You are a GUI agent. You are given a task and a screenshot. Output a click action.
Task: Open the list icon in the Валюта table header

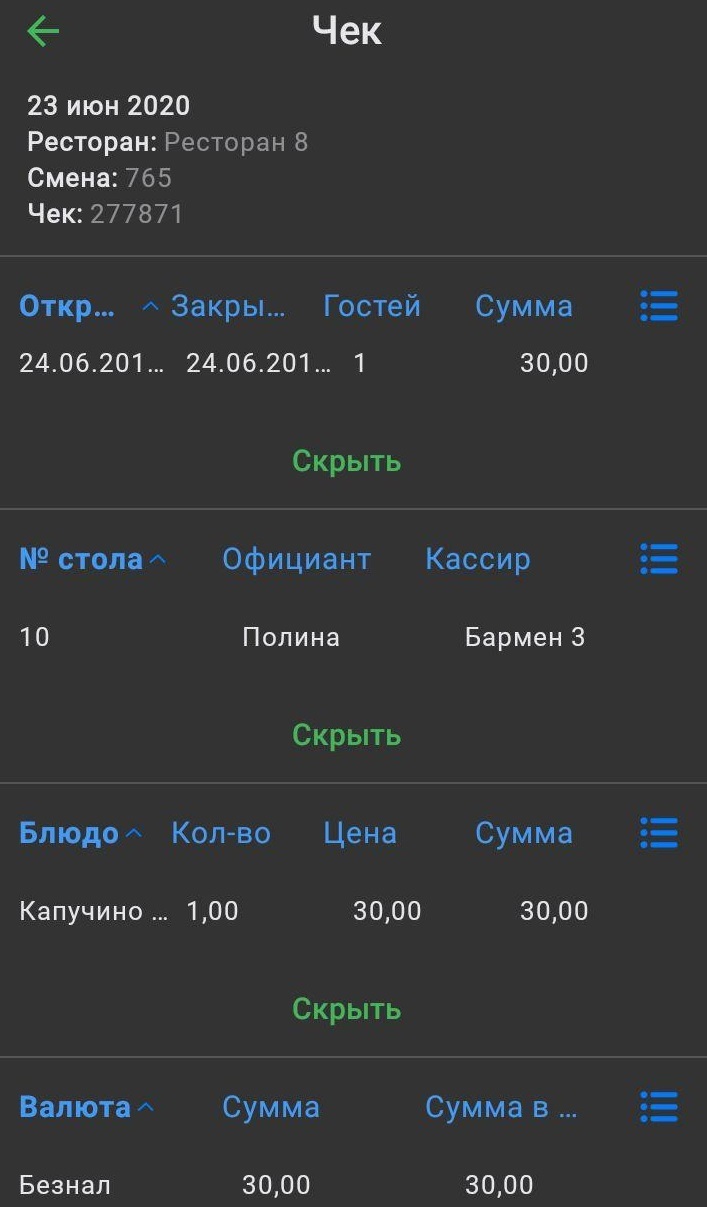point(658,1107)
